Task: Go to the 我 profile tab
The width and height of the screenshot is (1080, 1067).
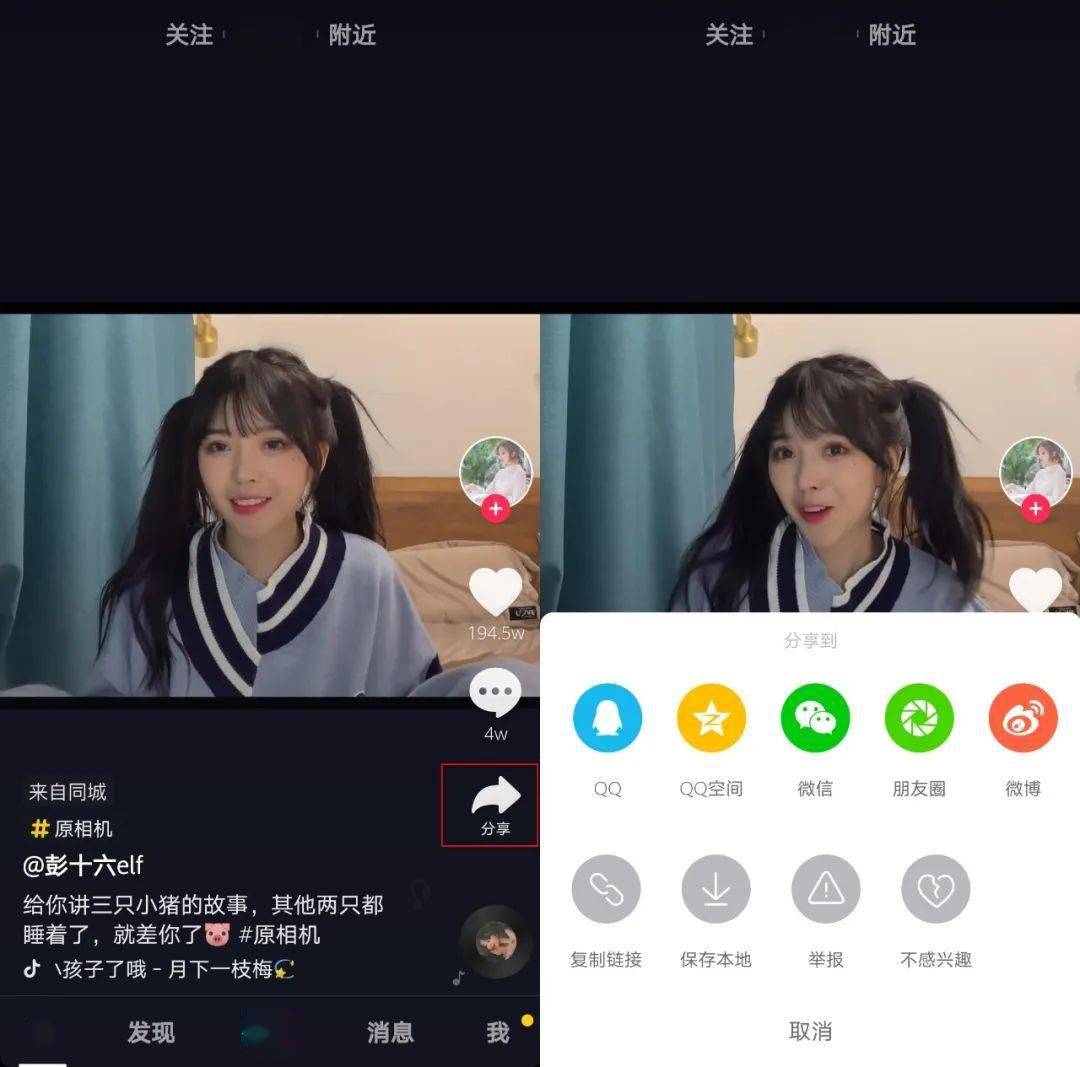Action: tap(498, 1032)
